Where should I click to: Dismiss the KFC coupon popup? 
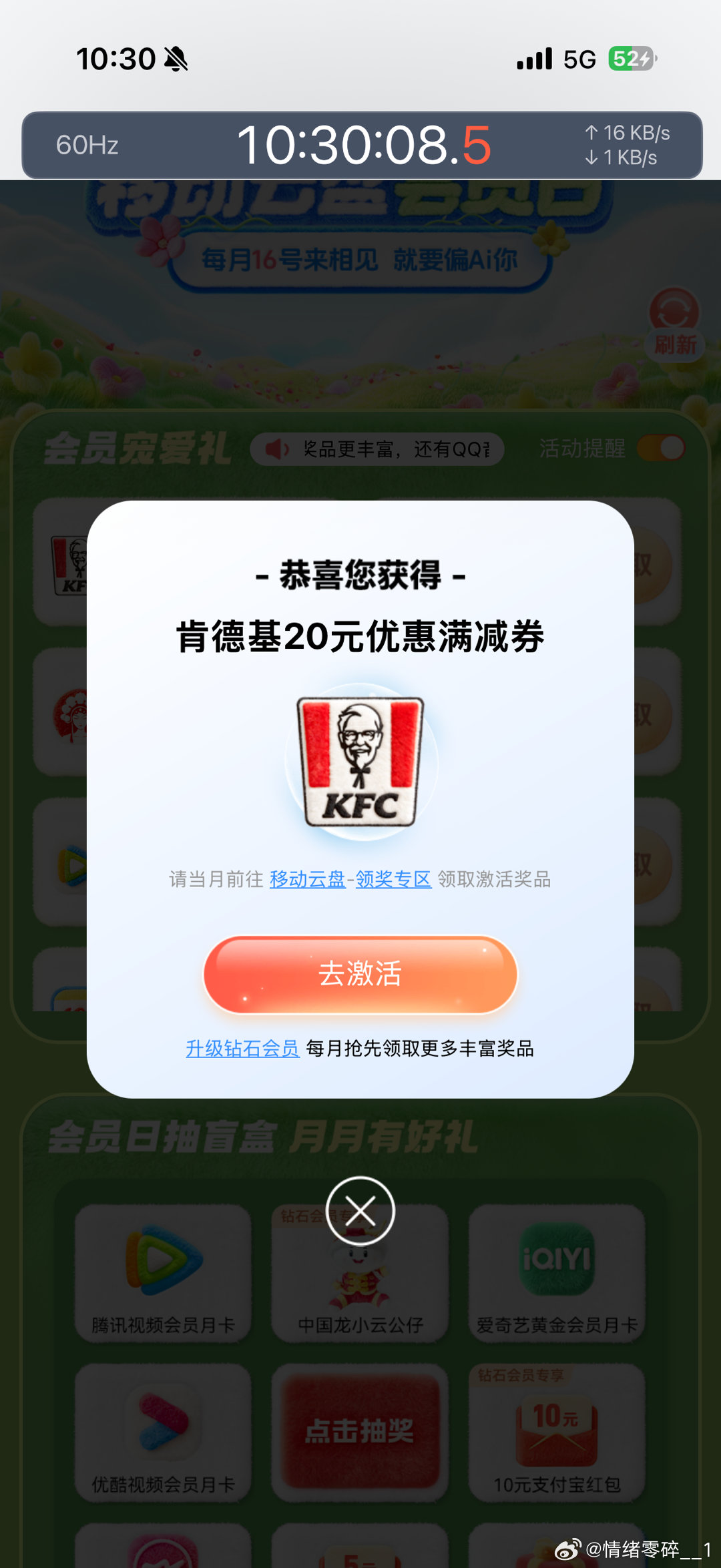360,1210
